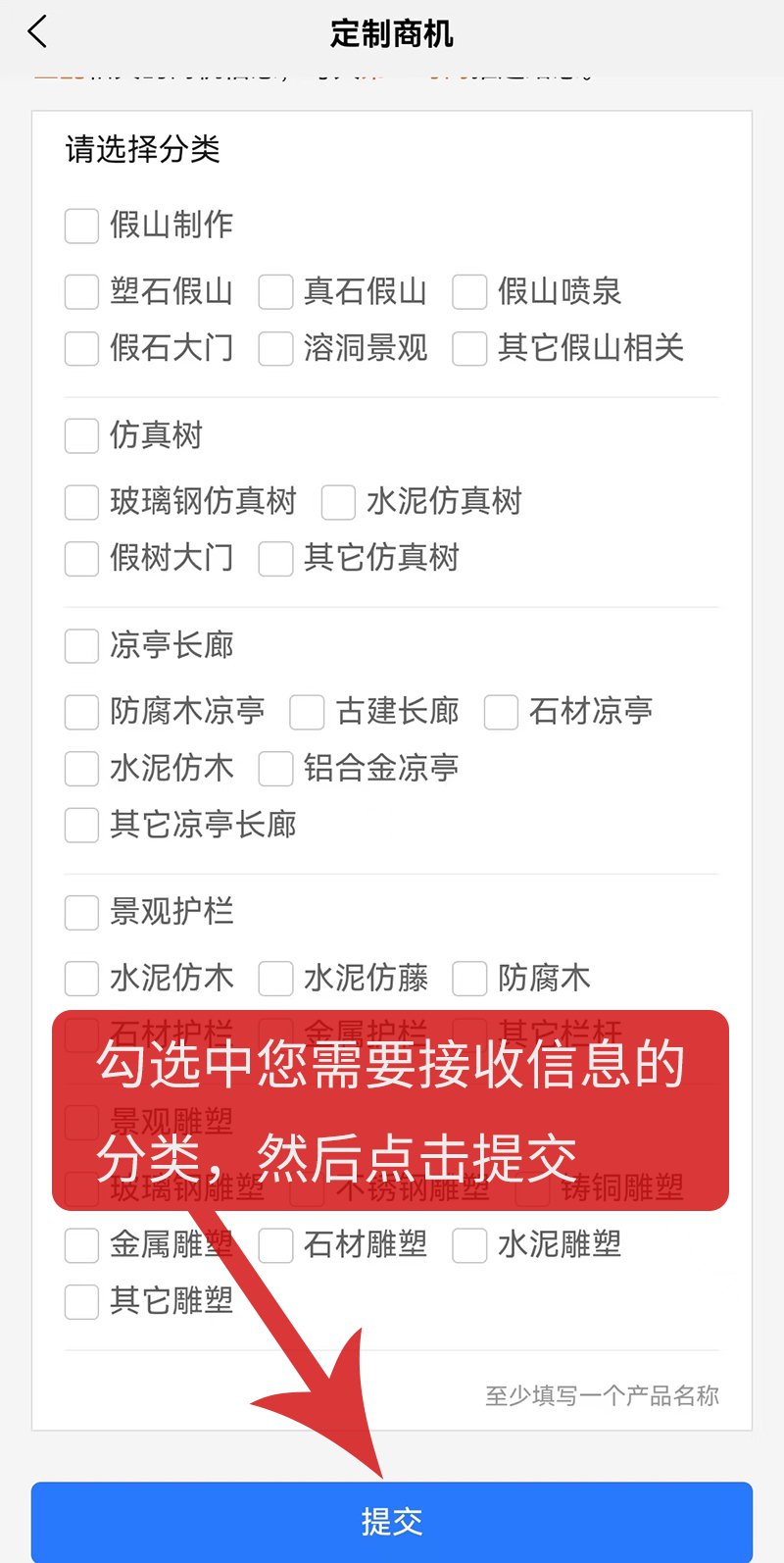Submit the selected categories with 提交
Viewport: 784px width, 1563px height.
tap(392, 1521)
